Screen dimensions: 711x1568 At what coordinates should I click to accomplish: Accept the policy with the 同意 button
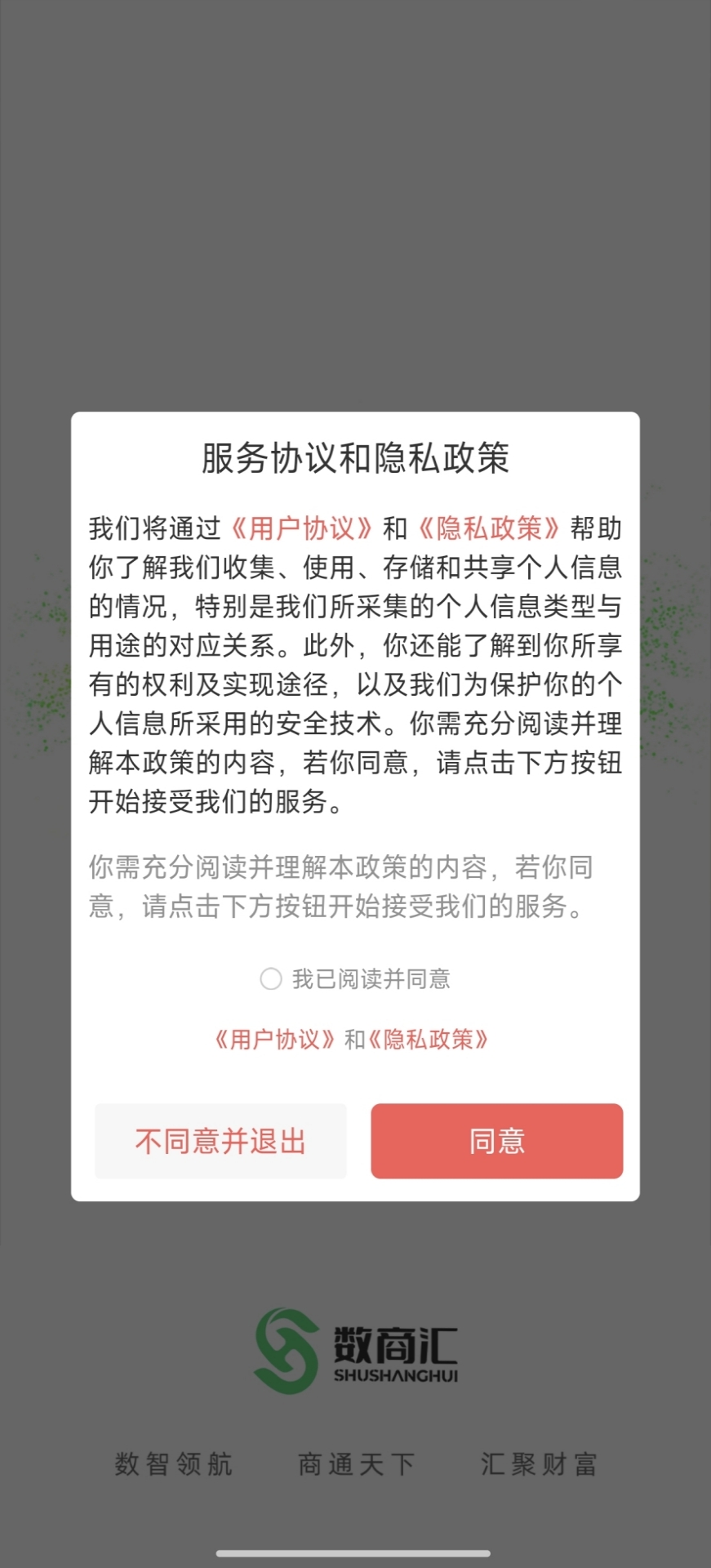tap(497, 1142)
